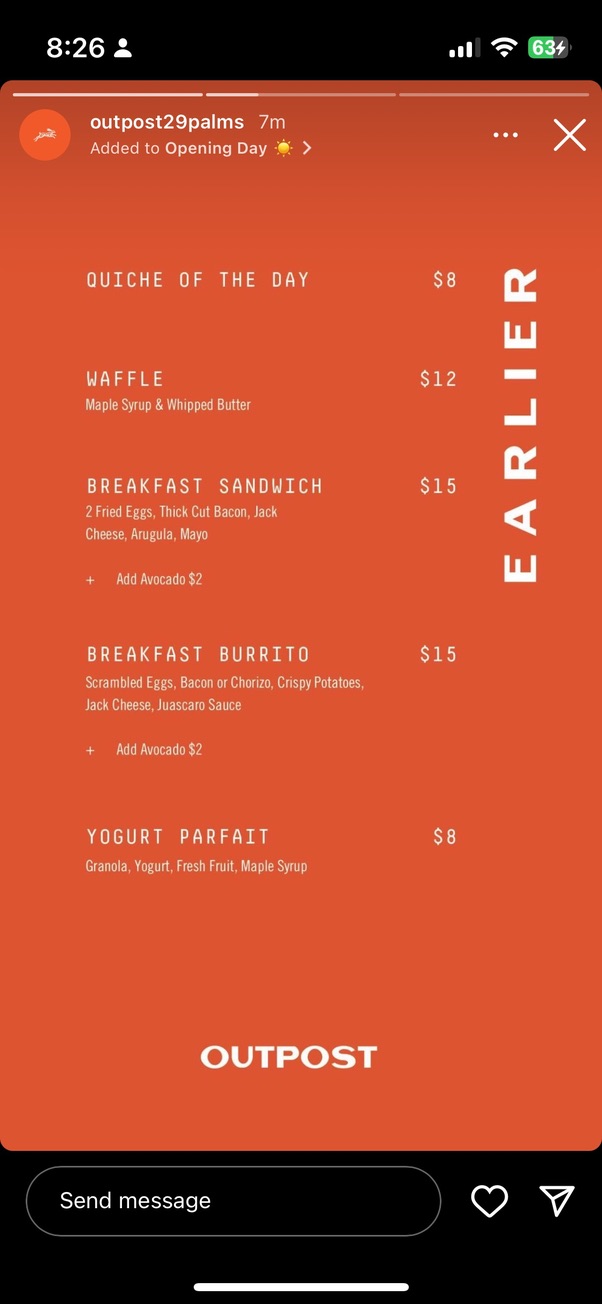The image size is (602, 1304).
Task: Share this story via paper plane
Action: click(x=557, y=1200)
